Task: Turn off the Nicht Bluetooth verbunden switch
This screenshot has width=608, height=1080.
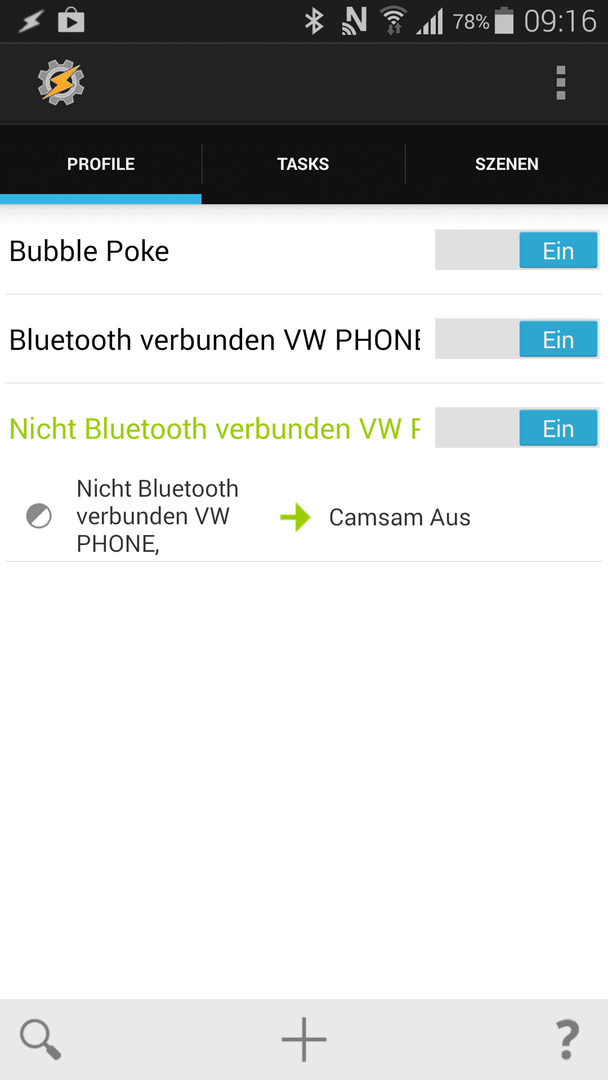Action: [516, 428]
